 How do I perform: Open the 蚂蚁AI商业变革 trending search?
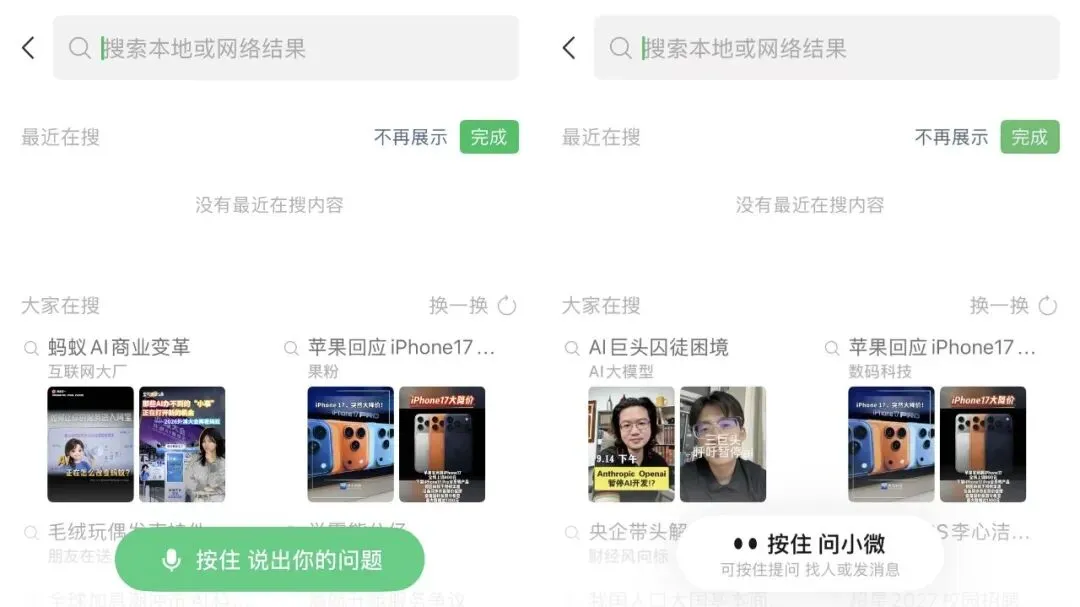click(119, 347)
